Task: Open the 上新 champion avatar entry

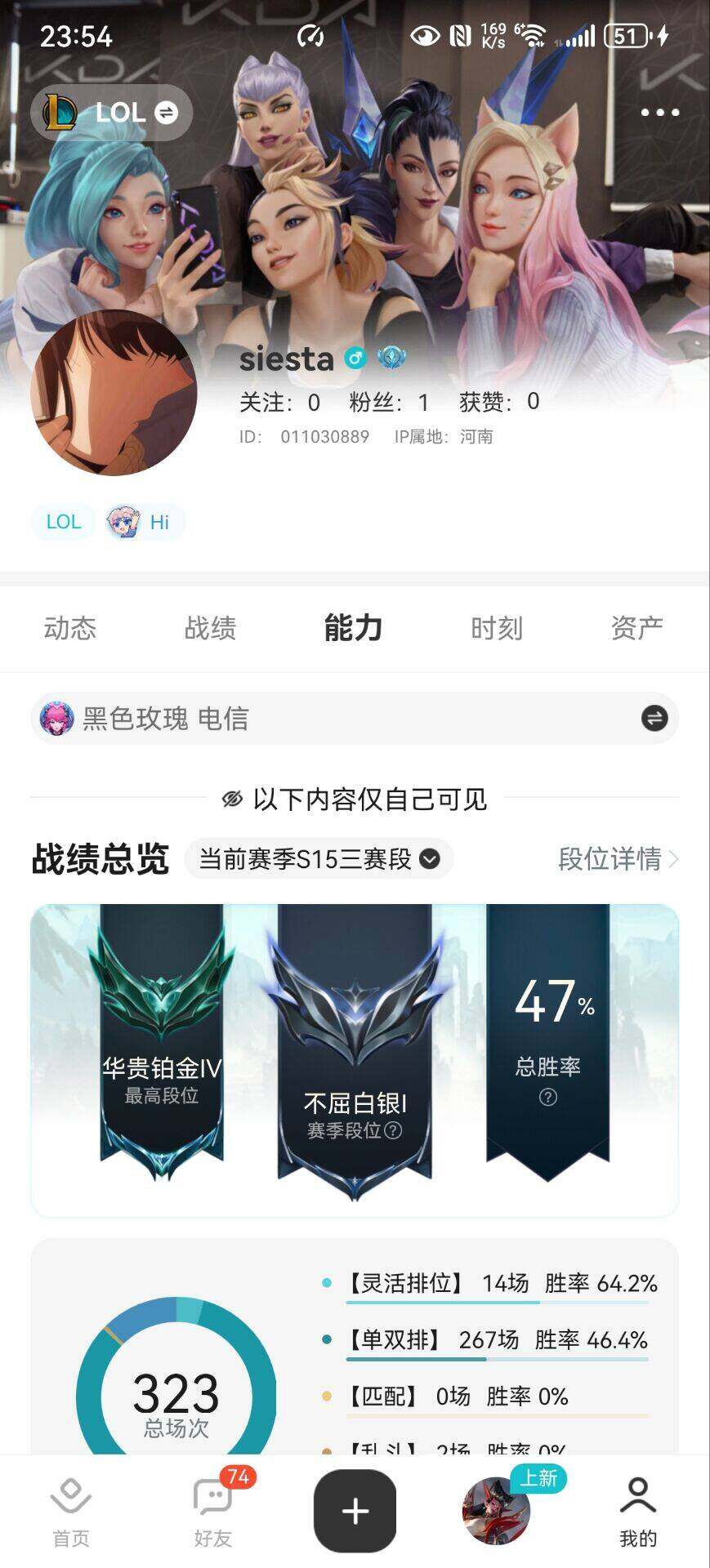Action: [x=496, y=1511]
